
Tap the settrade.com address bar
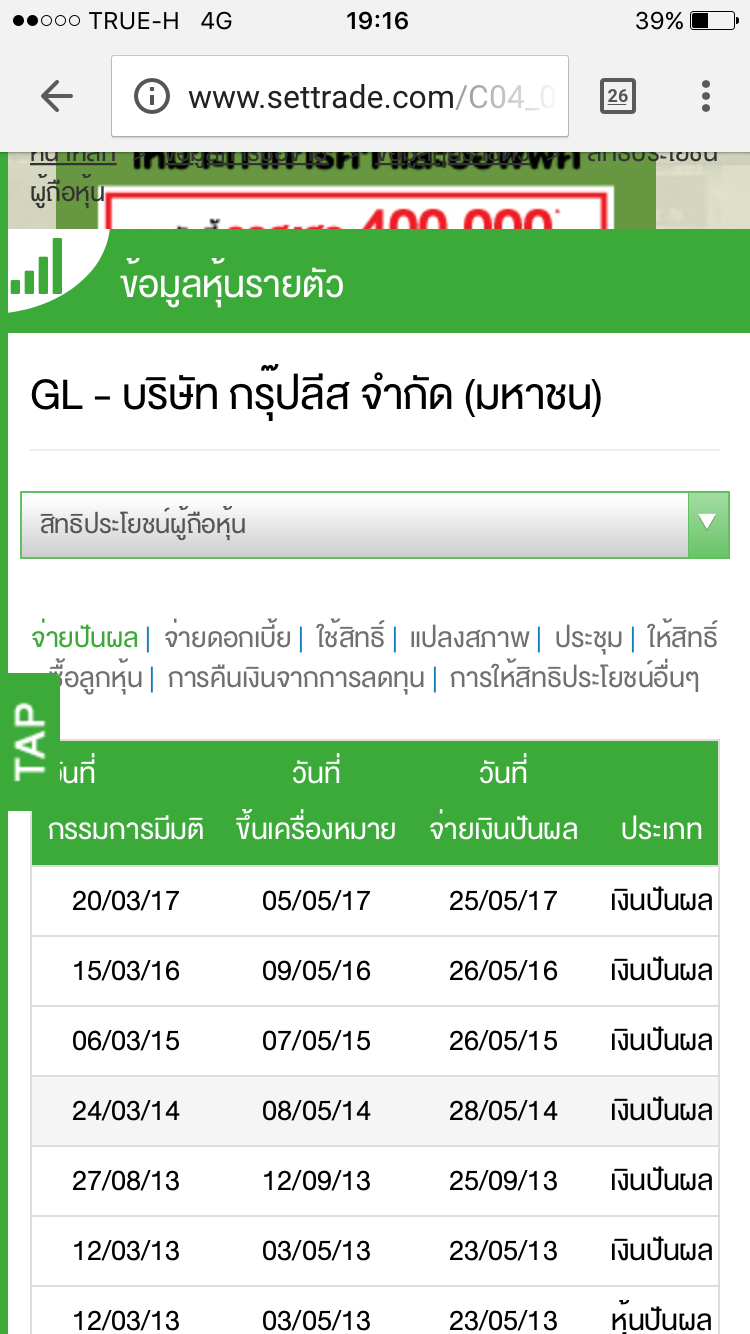point(340,96)
